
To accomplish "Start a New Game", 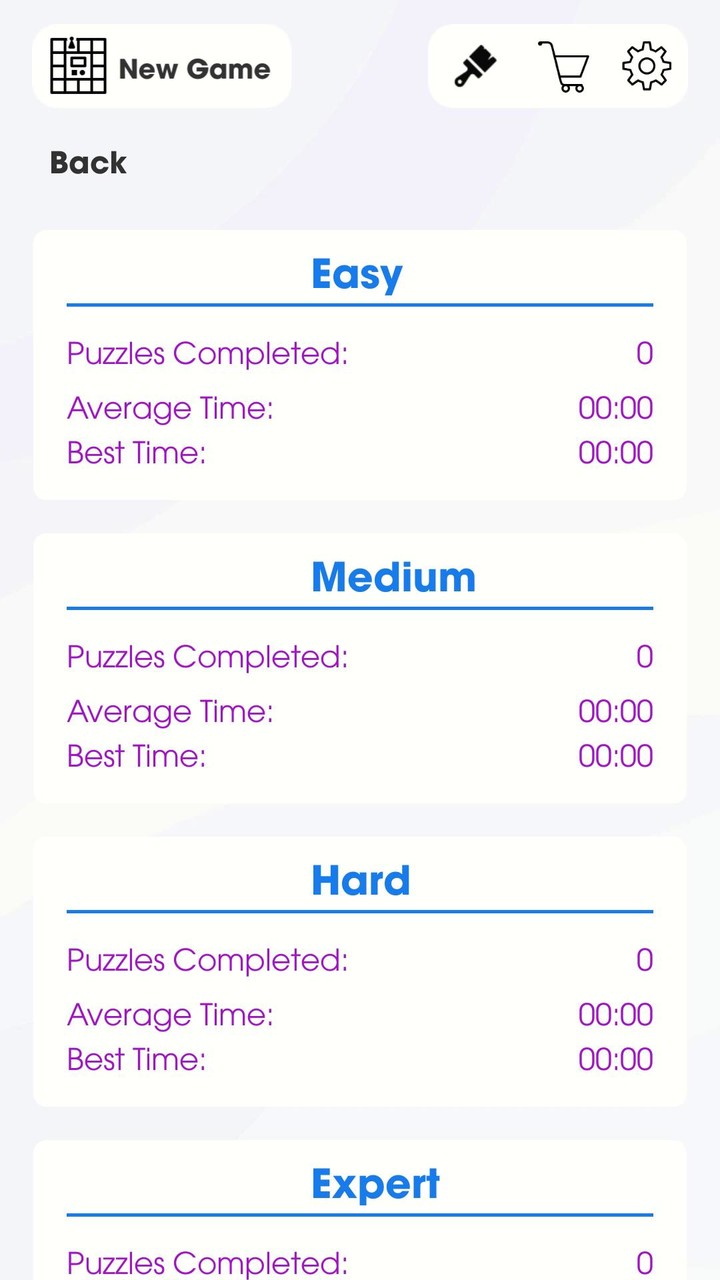I will pos(162,66).
